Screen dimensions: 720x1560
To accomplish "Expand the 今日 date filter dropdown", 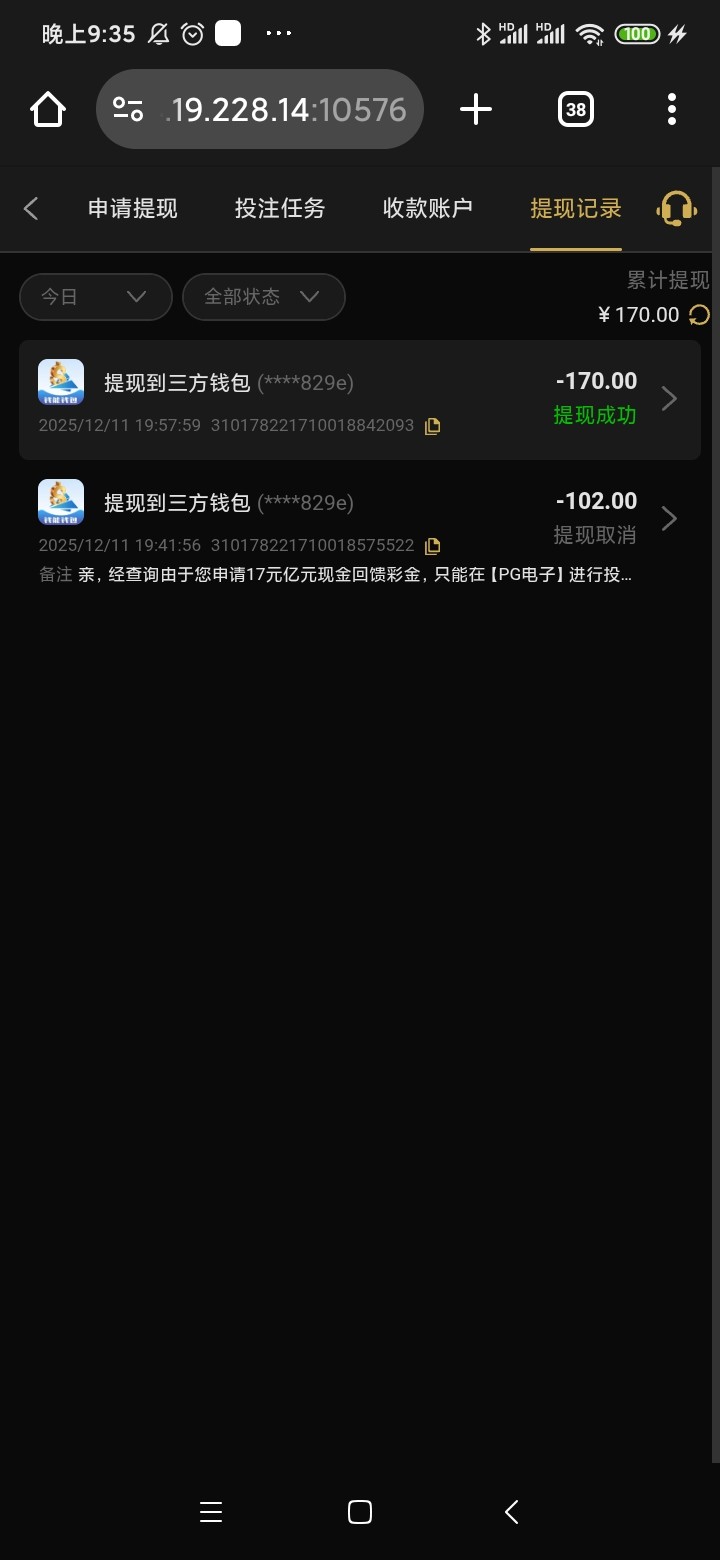I will click(x=95, y=297).
